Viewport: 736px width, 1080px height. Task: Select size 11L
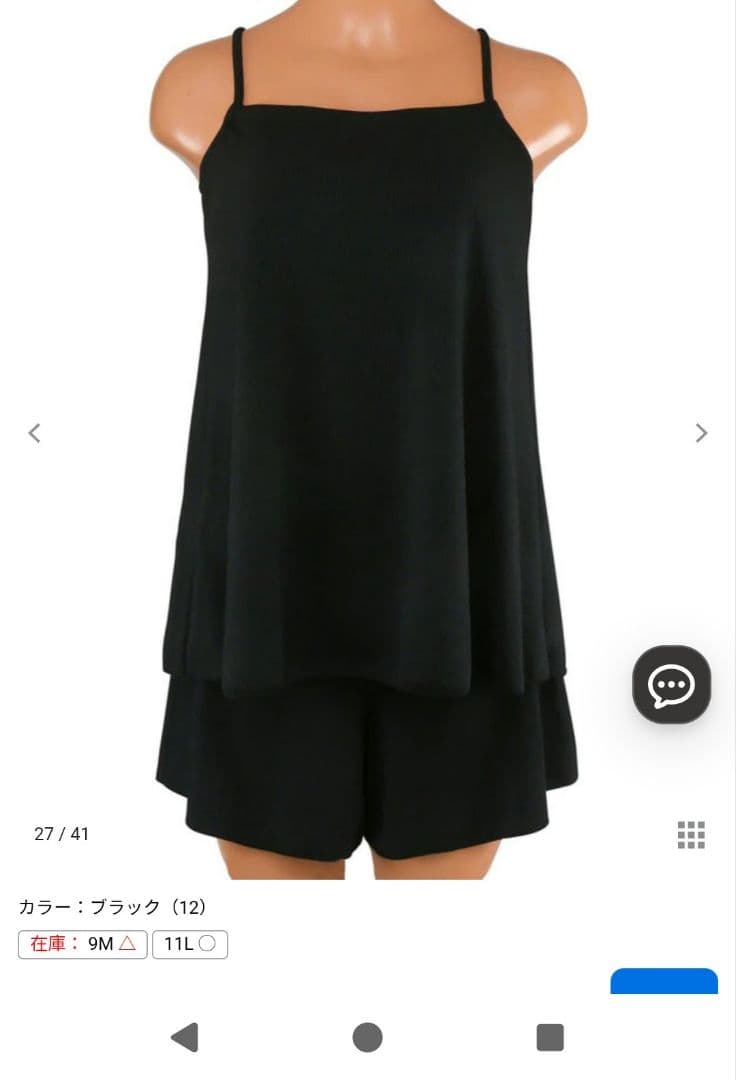point(190,944)
